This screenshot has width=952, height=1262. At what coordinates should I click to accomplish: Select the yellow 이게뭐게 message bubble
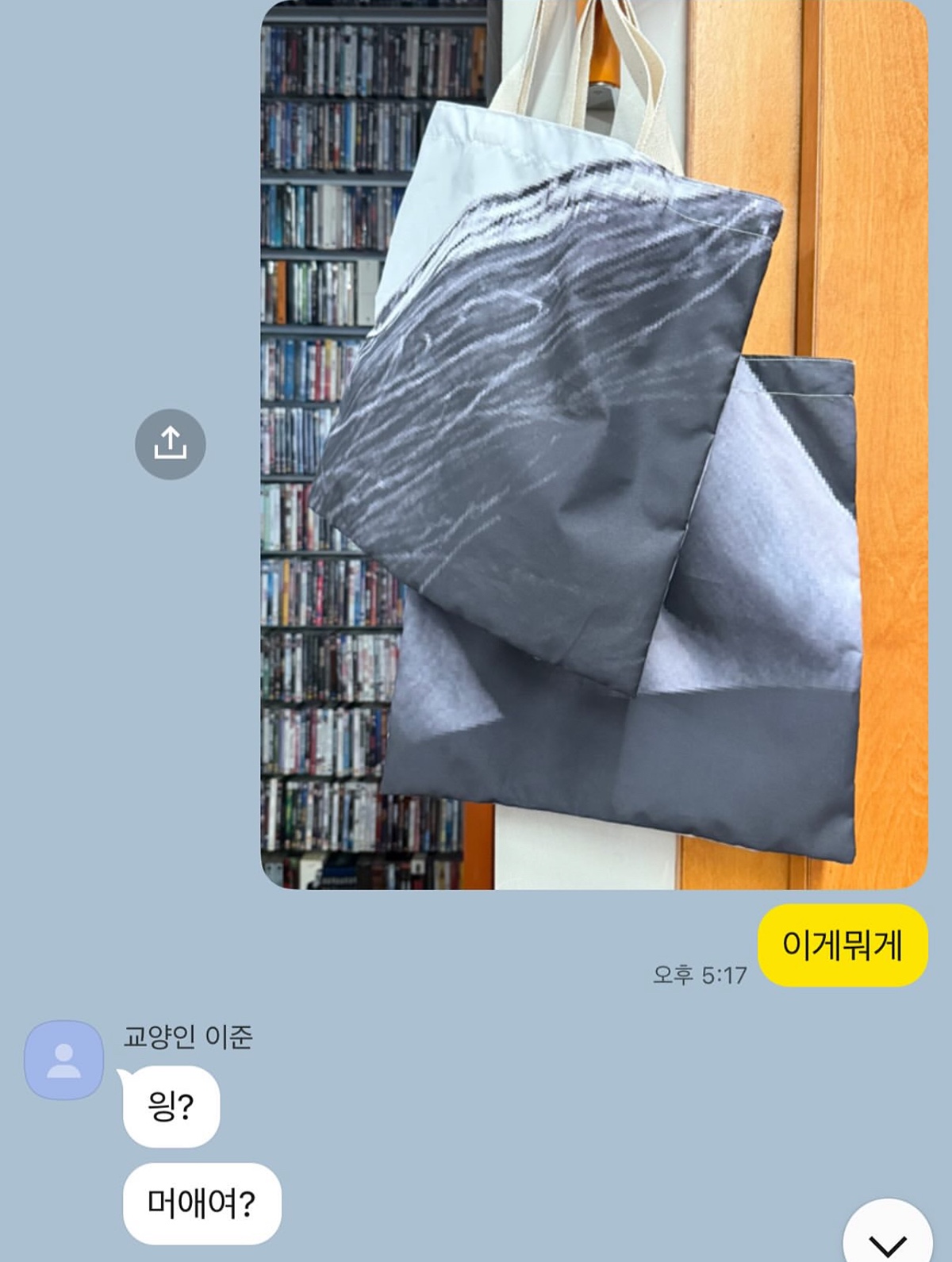[843, 946]
